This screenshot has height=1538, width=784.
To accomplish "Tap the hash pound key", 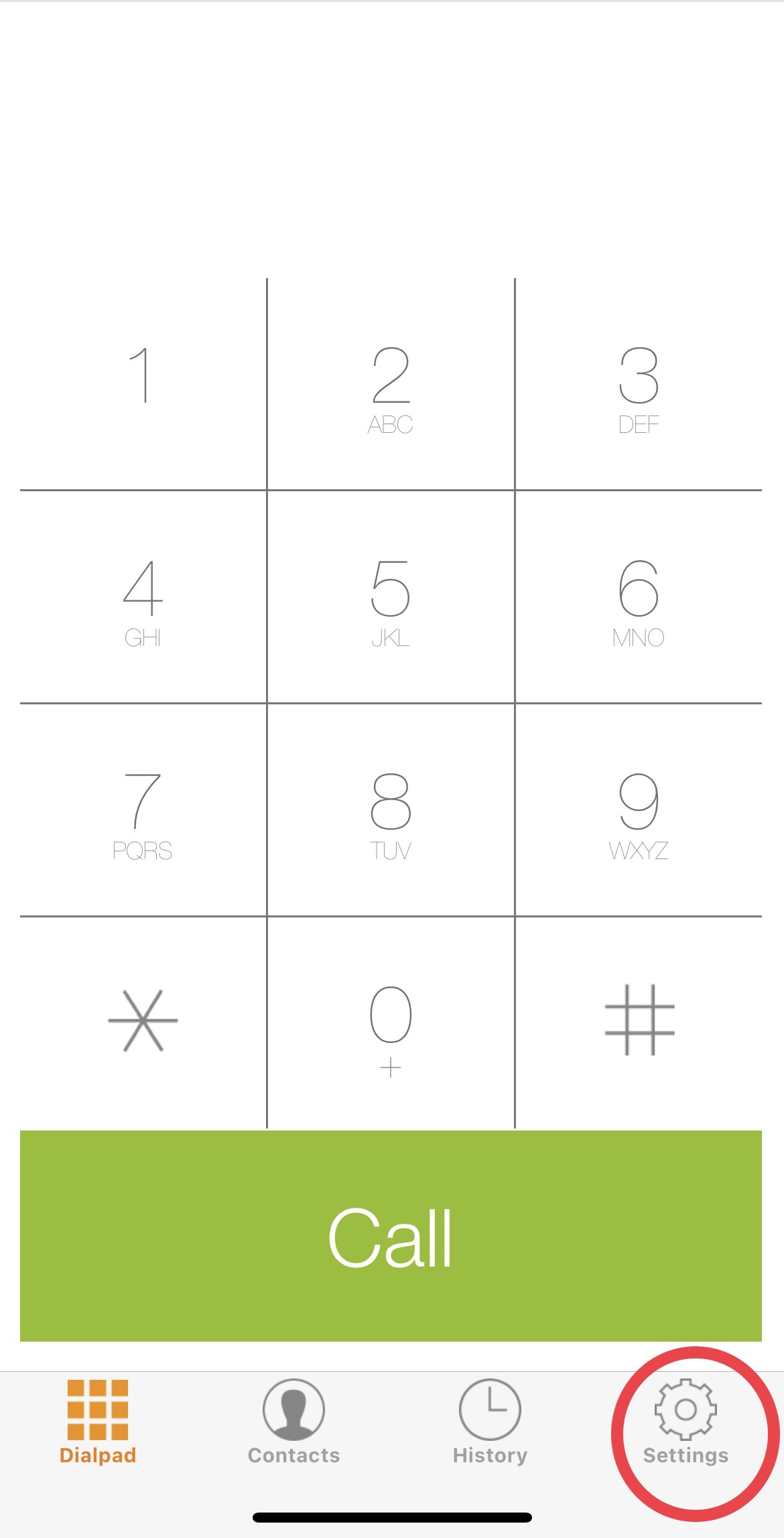I will pos(639,1023).
